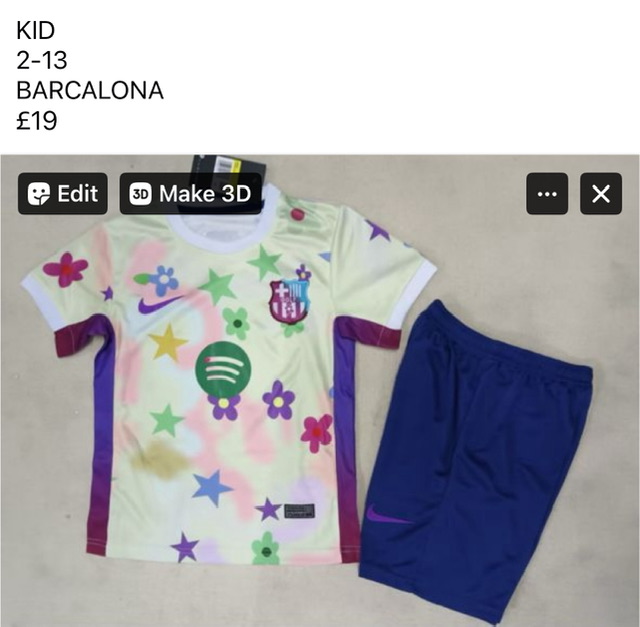Tap the Edit button on the photo
Screen dimensions: 640x627
pos(63,194)
